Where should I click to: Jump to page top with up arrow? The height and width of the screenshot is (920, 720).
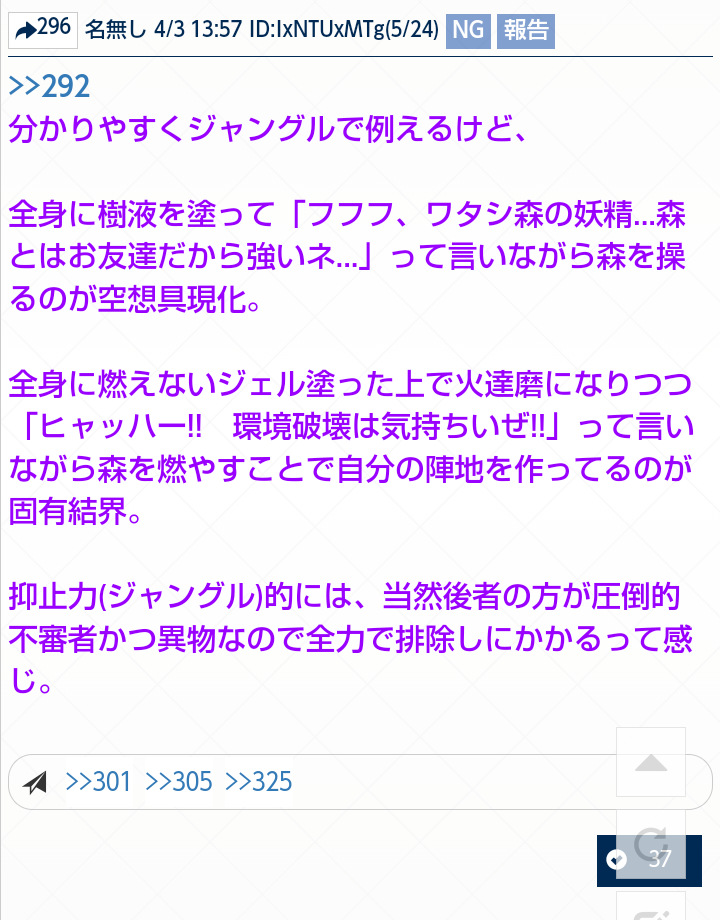point(651,763)
